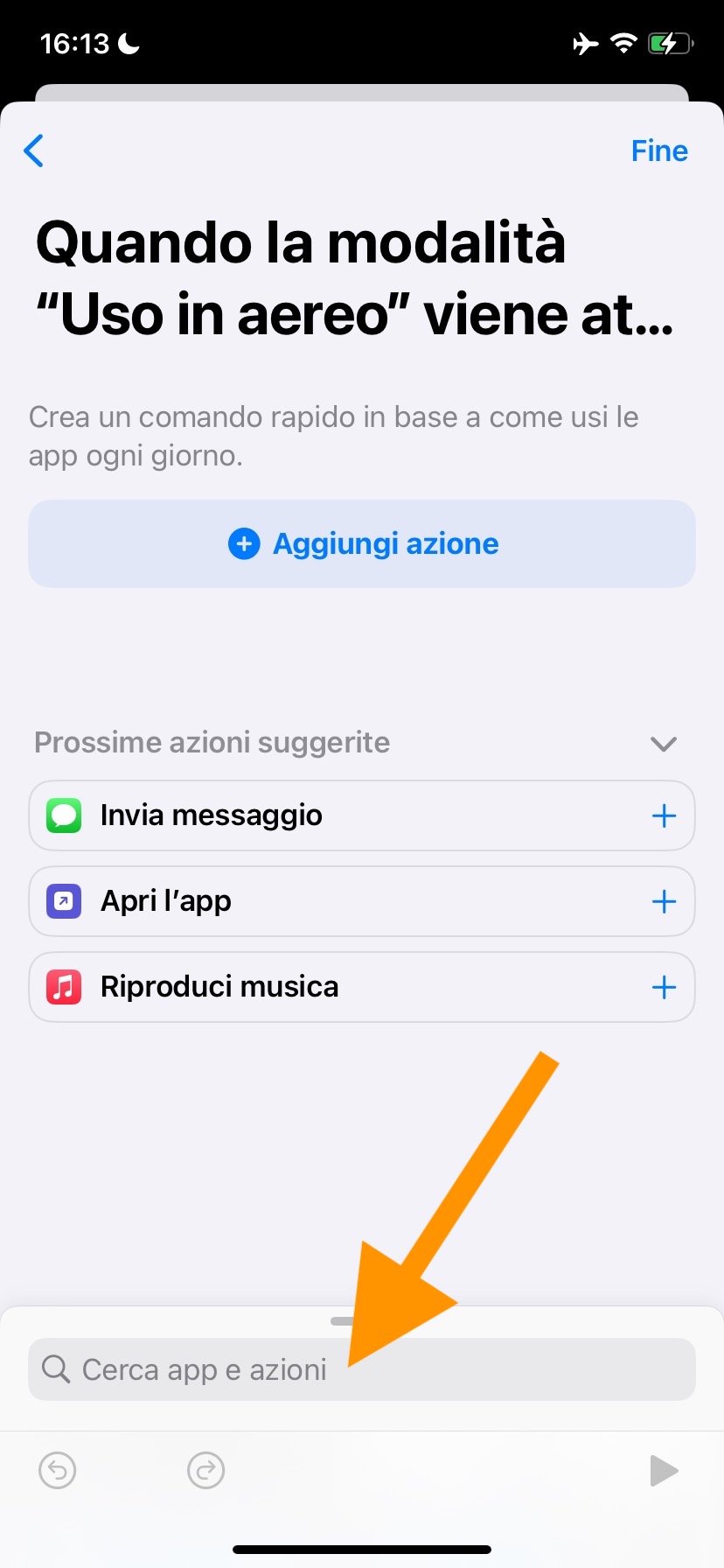Add the Invia messaggio action

[x=664, y=815]
